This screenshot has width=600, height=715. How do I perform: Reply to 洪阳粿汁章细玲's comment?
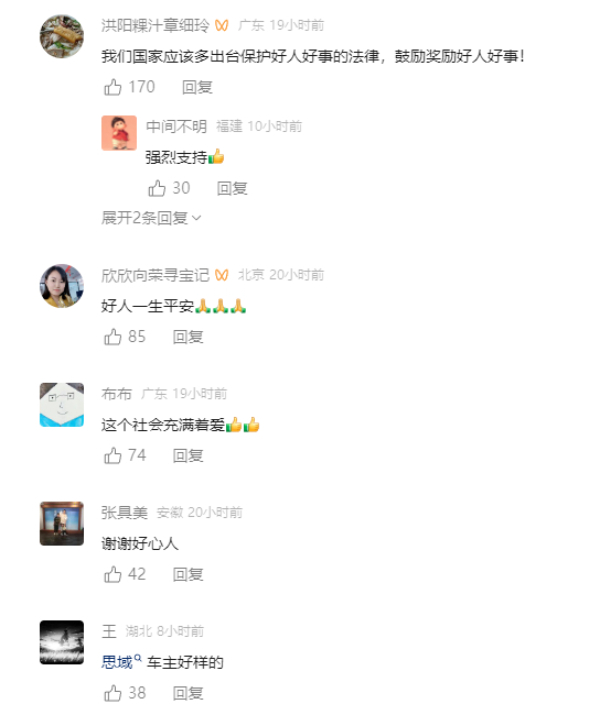(197, 87)
